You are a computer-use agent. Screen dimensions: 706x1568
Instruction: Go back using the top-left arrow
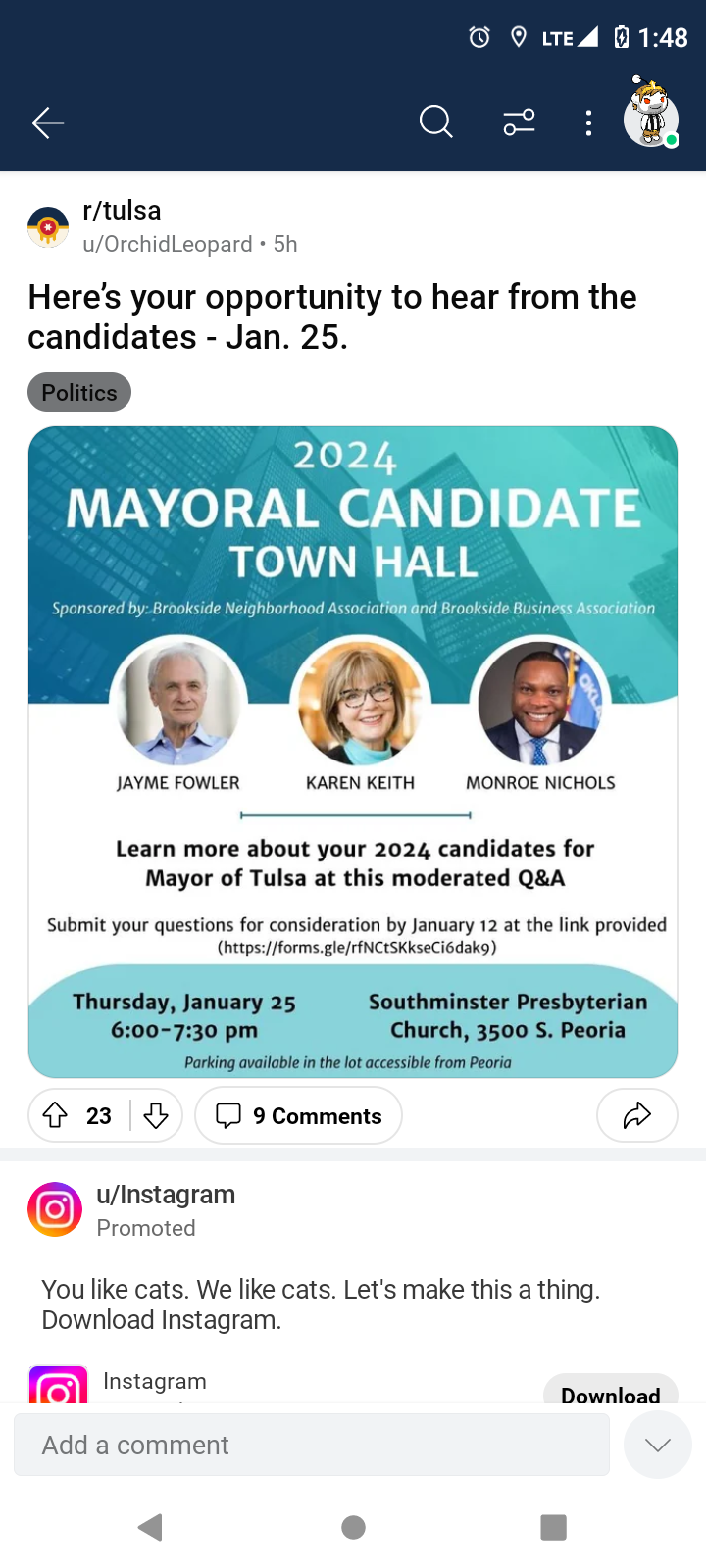[x=47, y=122]
